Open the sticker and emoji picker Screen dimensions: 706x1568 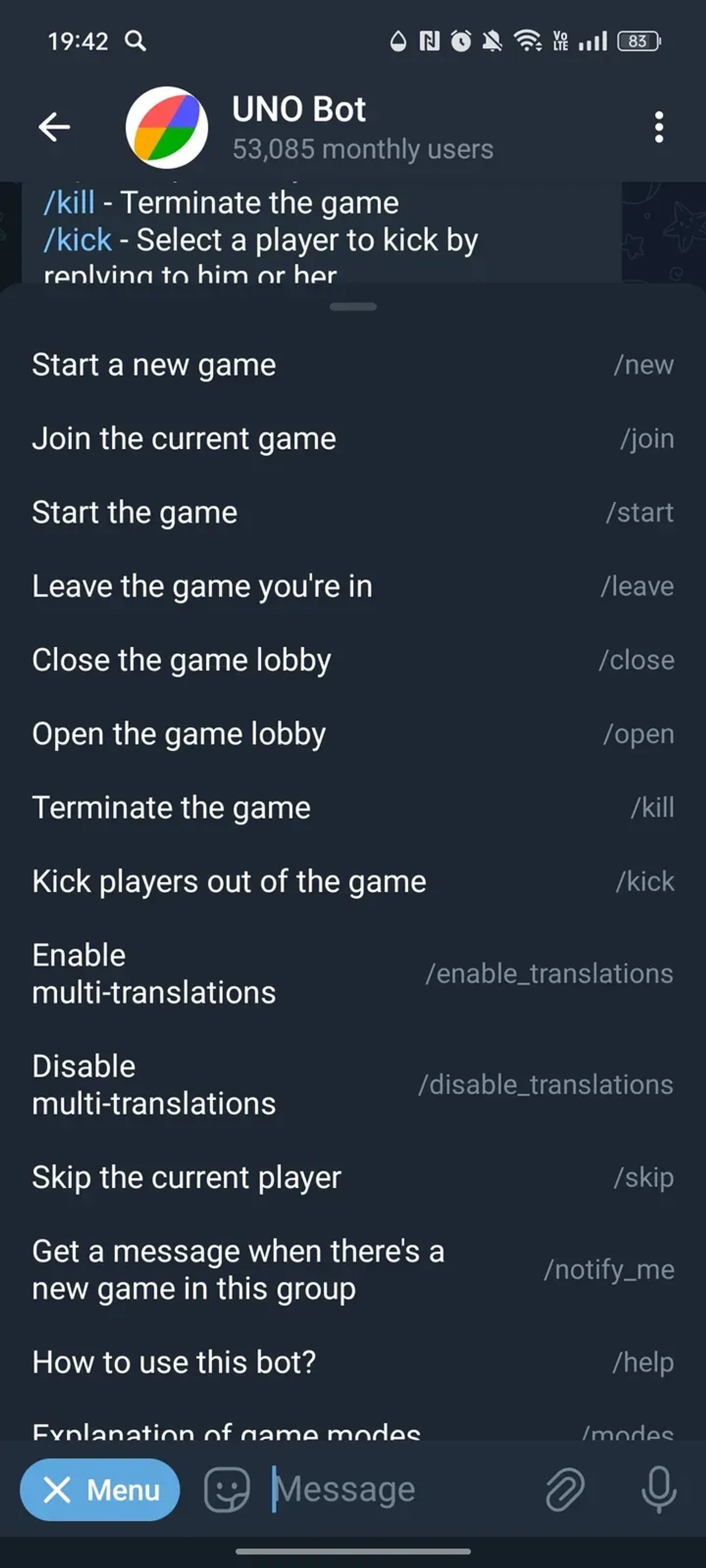[227, 1490]
